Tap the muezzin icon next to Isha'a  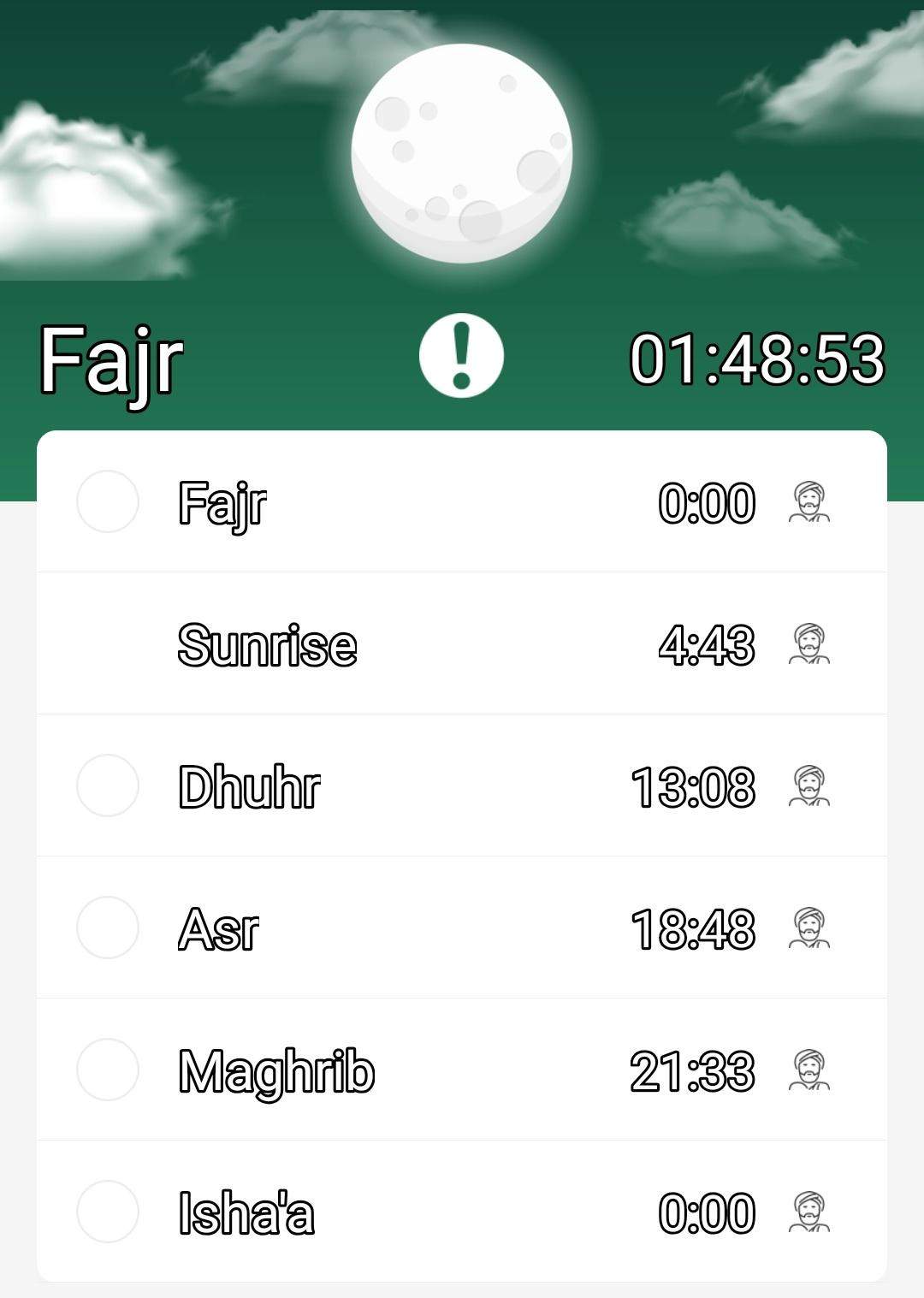808,1212
